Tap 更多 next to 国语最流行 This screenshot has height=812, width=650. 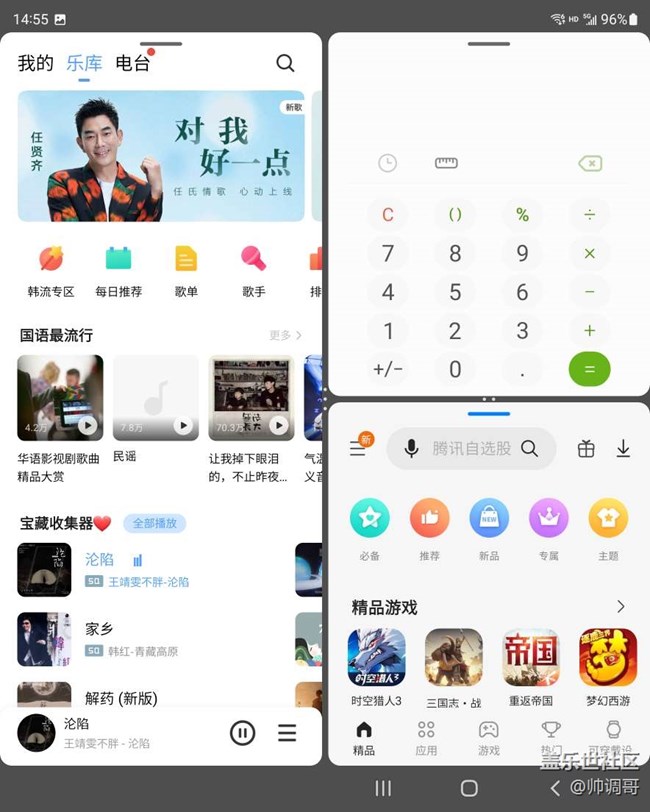[285, 335]
